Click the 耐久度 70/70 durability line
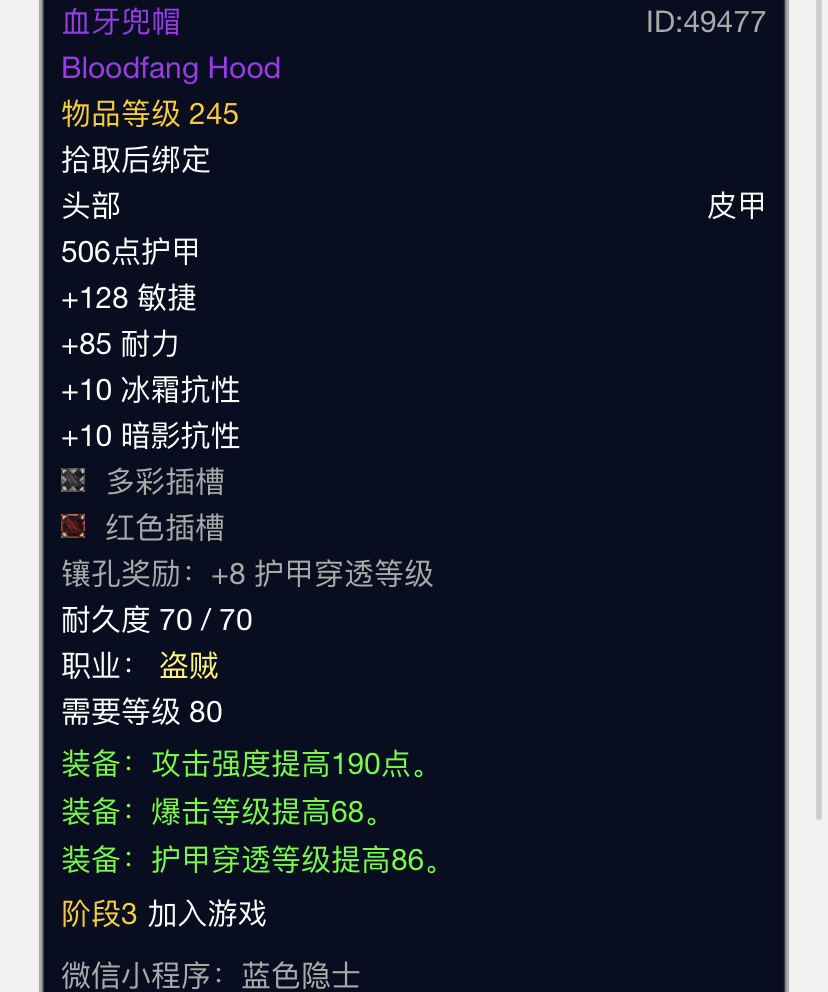 coord(156,620)
